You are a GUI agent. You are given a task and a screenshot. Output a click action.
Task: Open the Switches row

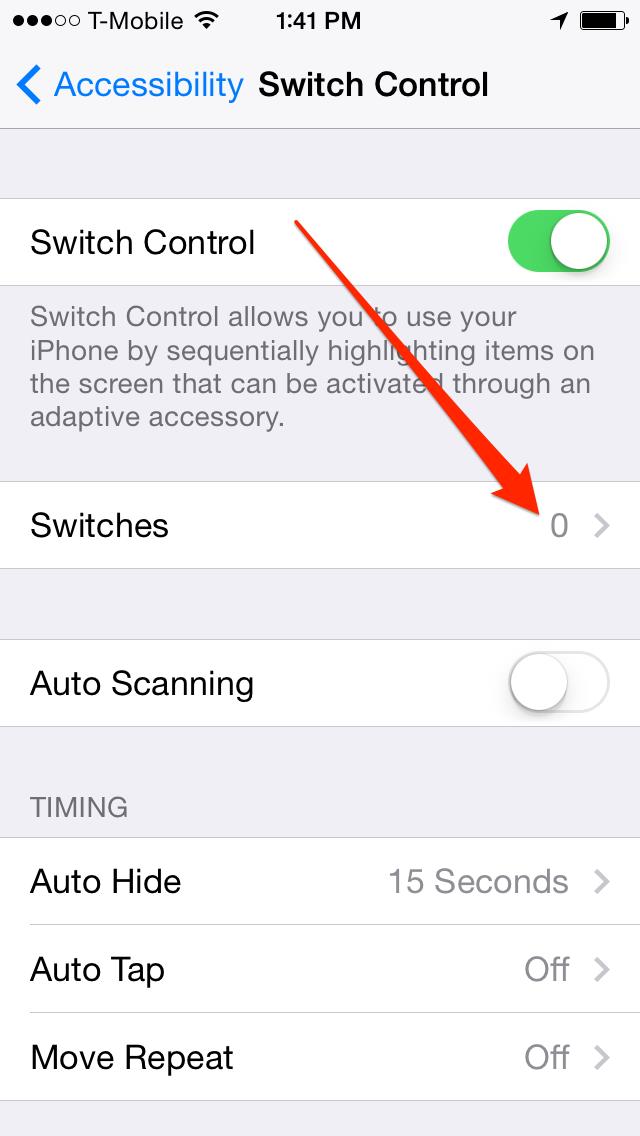(320, 526)
